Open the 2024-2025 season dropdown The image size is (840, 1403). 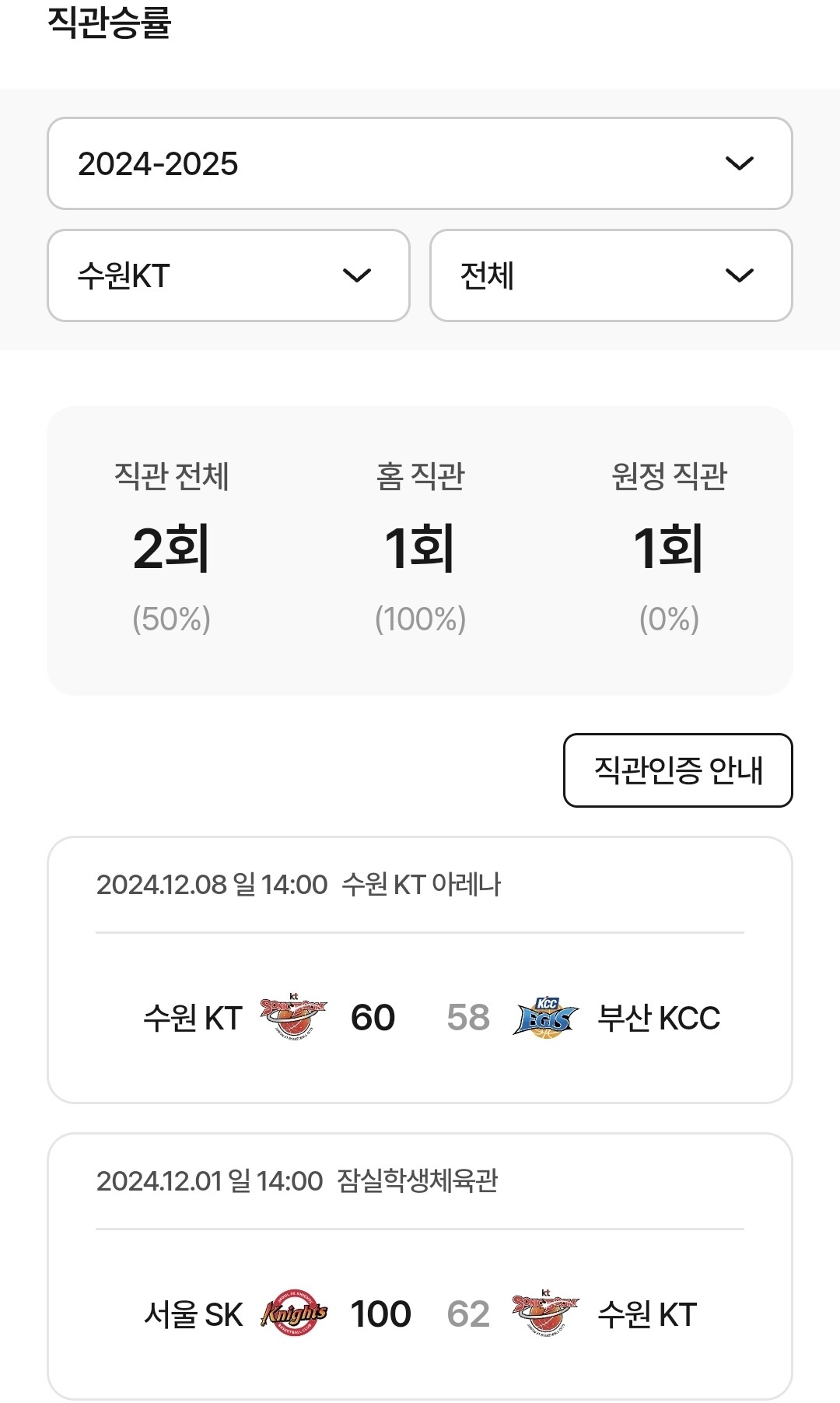point(420,164)
